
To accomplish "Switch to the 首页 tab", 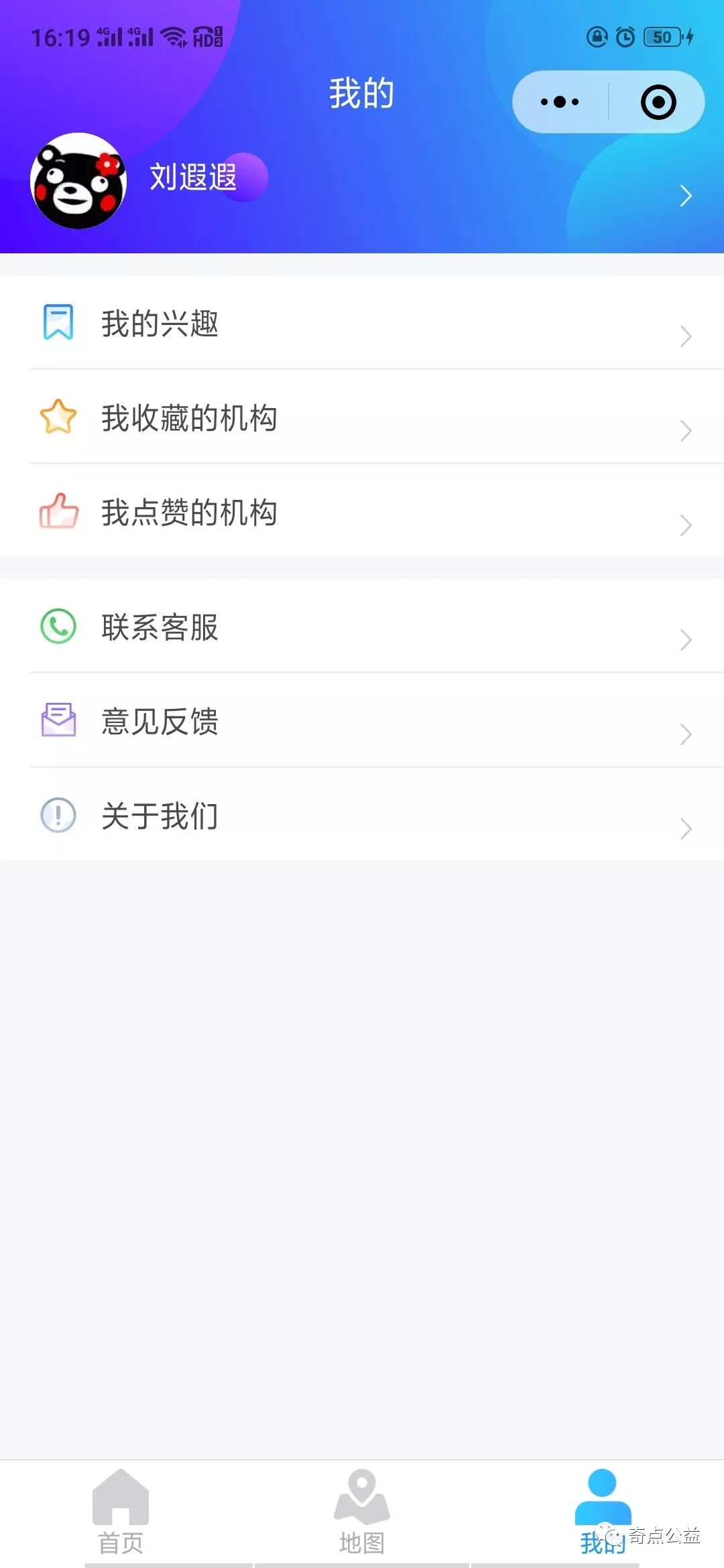I will pos(121,1512).
